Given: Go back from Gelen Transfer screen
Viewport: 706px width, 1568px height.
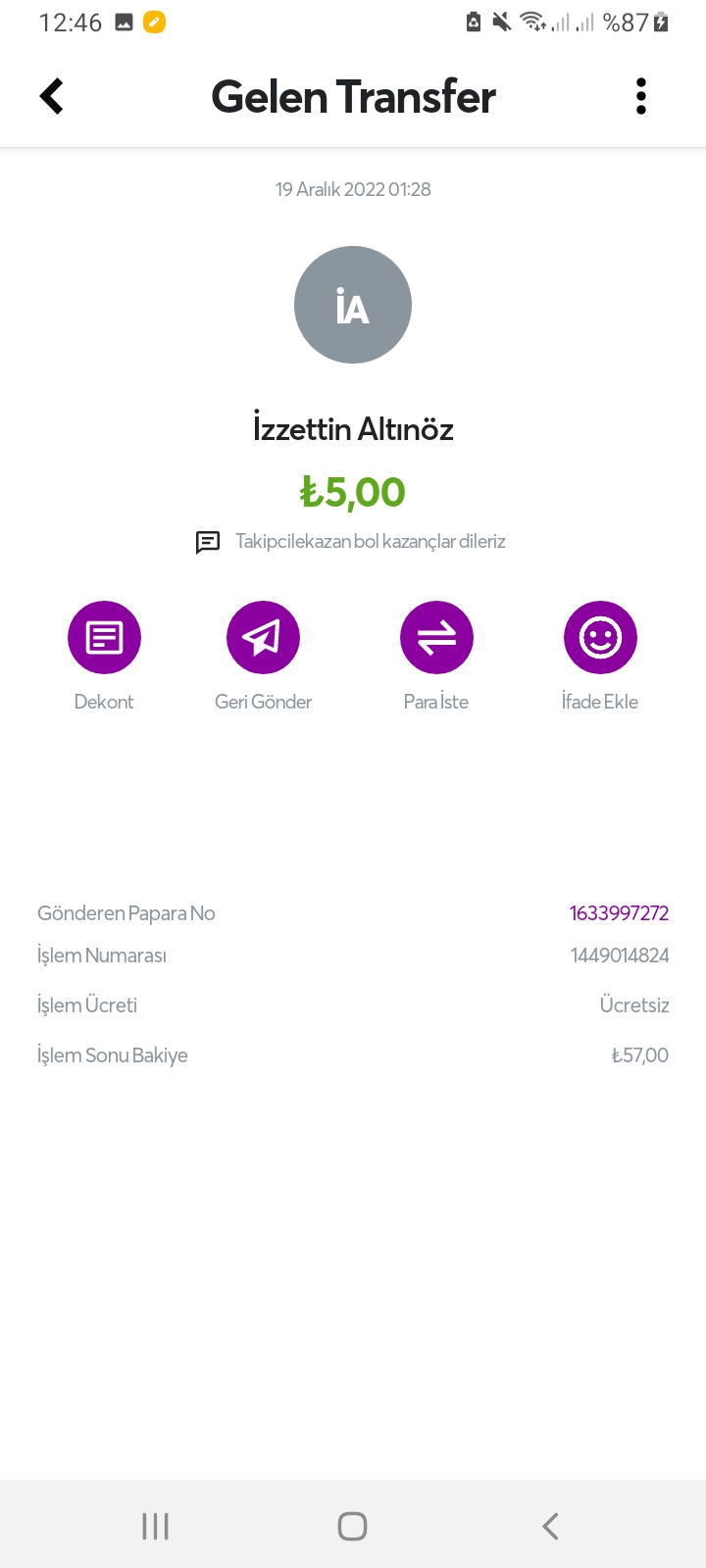Looking at the screenshot, I should 52,96.
